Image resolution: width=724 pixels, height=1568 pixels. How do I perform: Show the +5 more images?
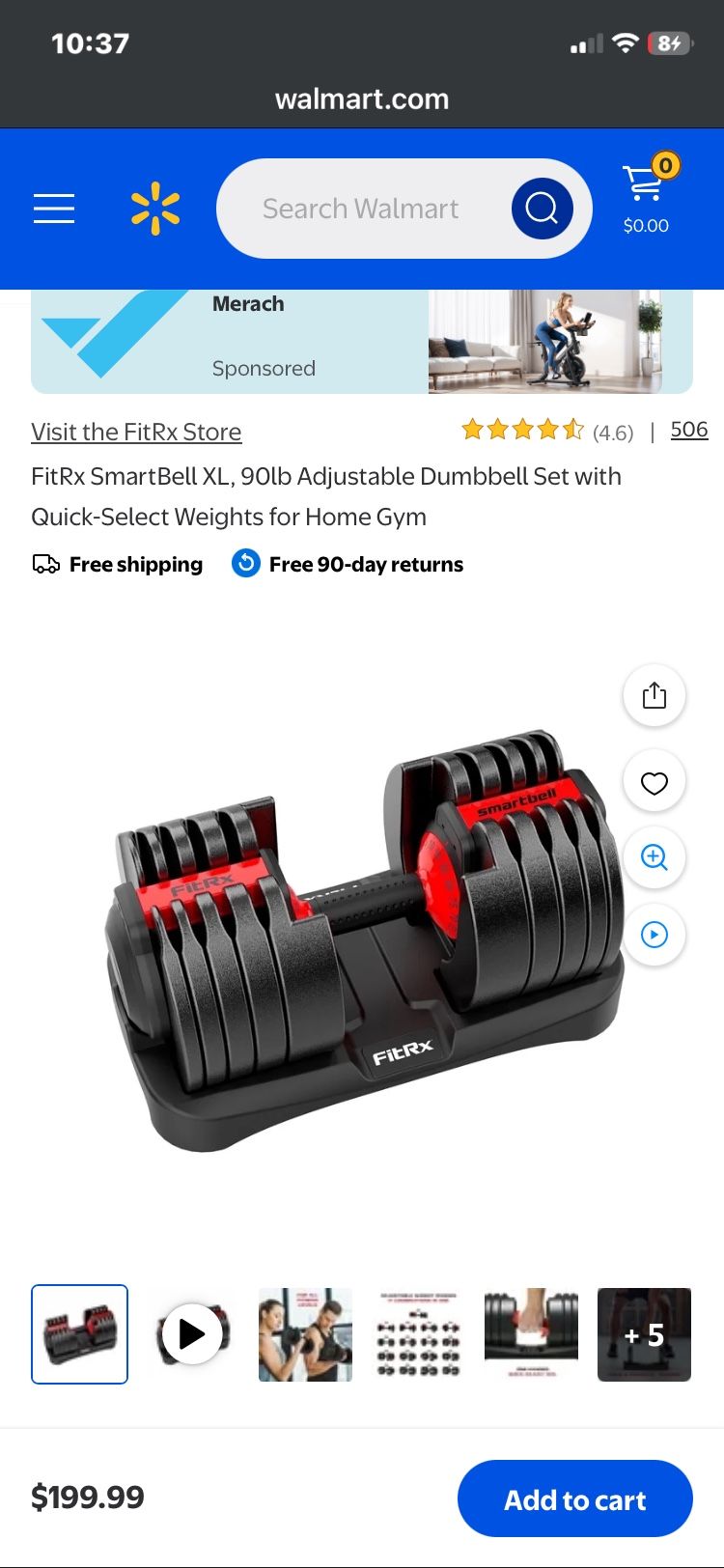click(644, 1334)
